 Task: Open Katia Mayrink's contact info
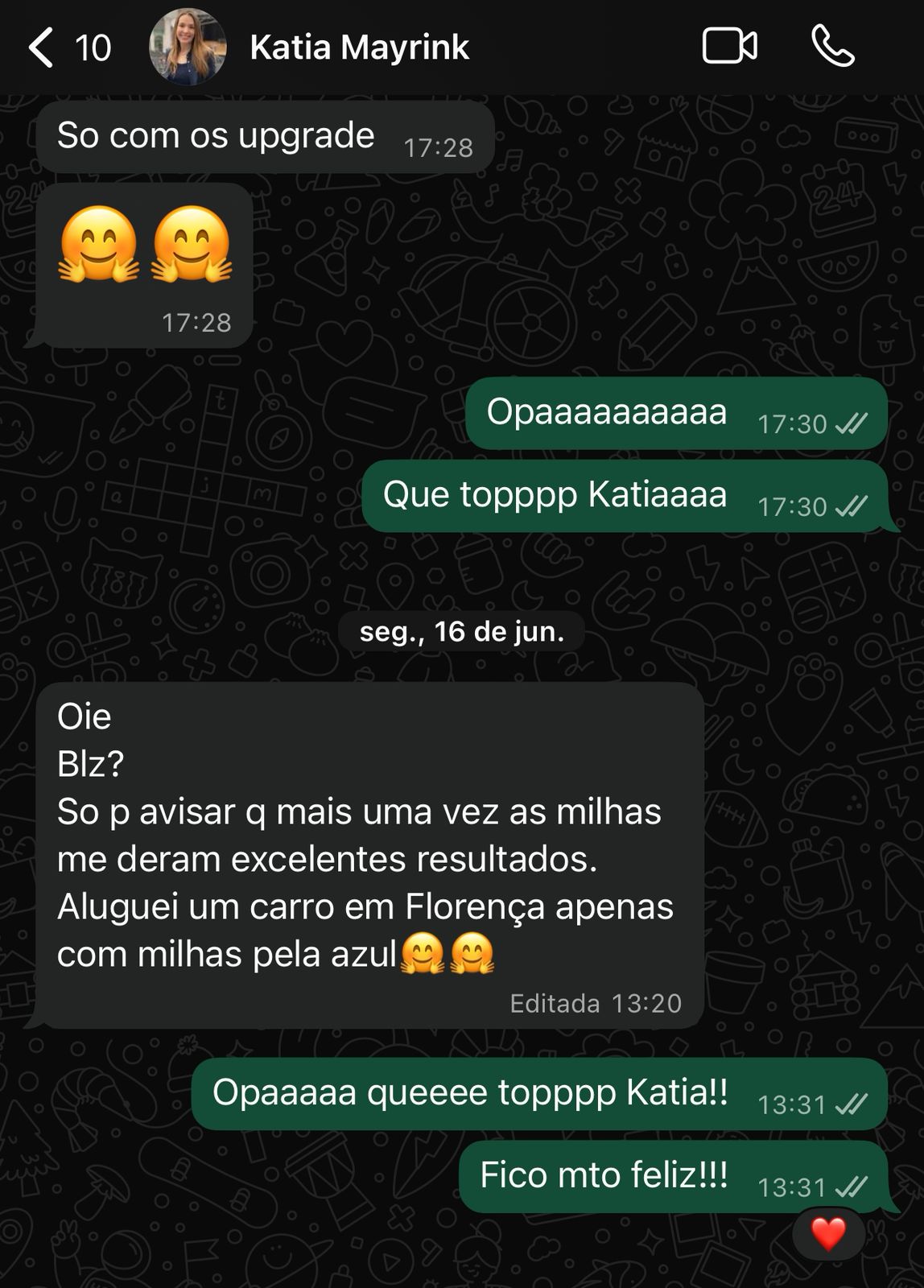359,47
